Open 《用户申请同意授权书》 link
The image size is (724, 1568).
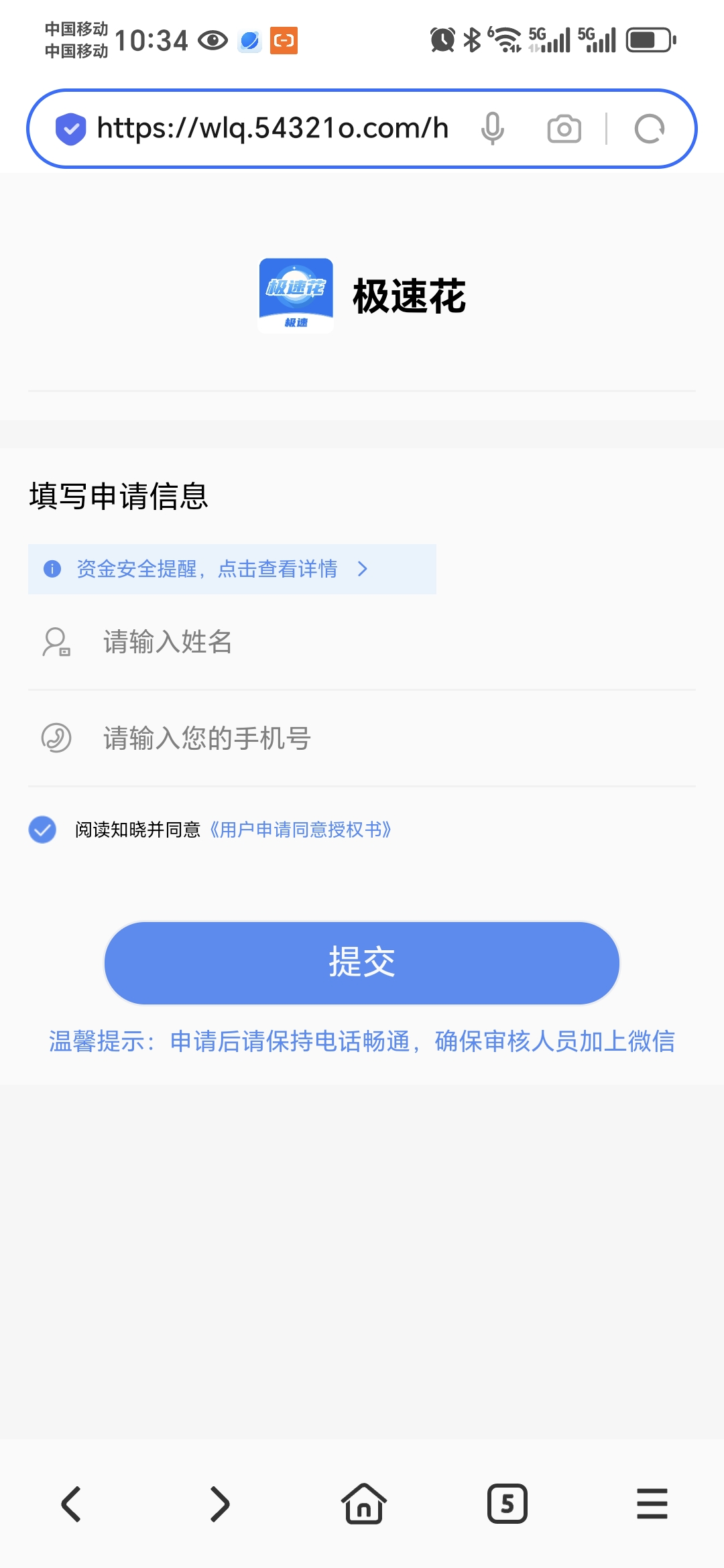click(x=300, y=830)
